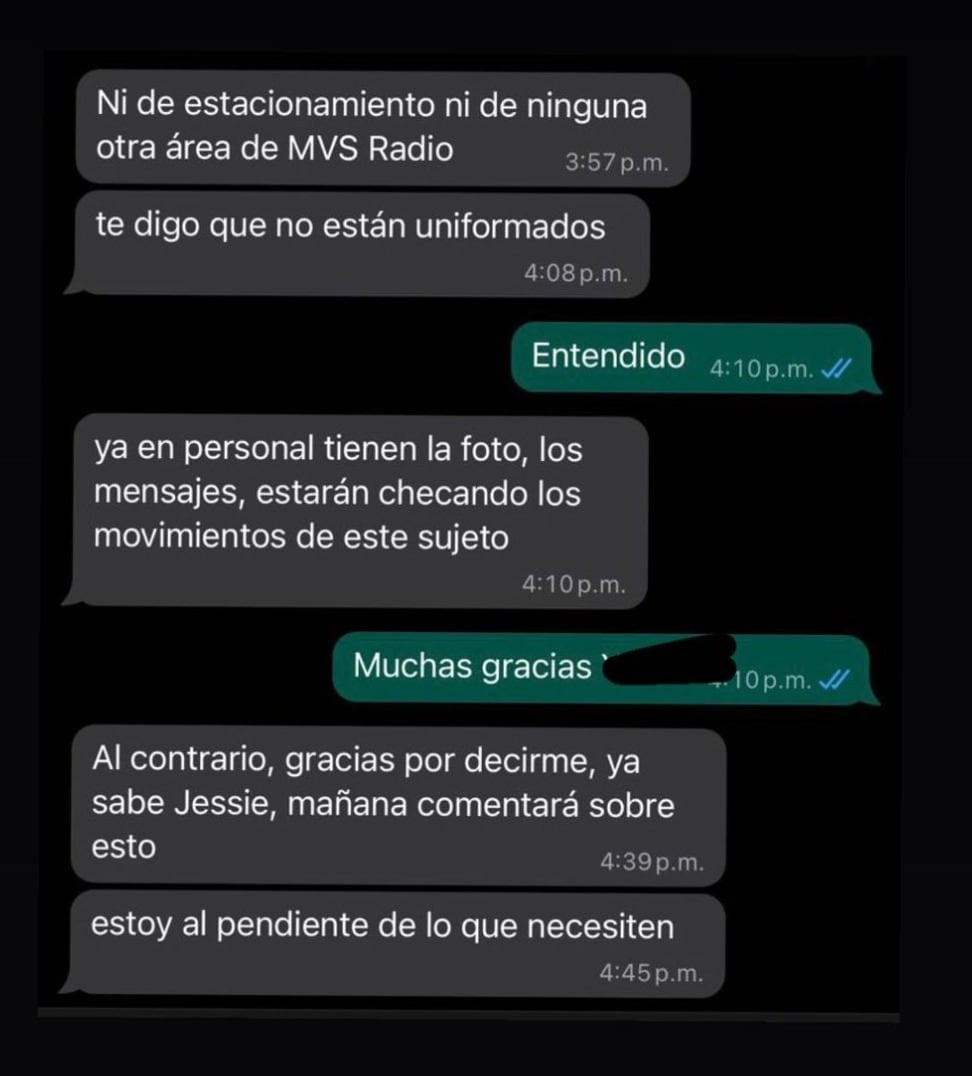
Task: Select the message mentioning MVS Radio
Action: pos(380,125)
